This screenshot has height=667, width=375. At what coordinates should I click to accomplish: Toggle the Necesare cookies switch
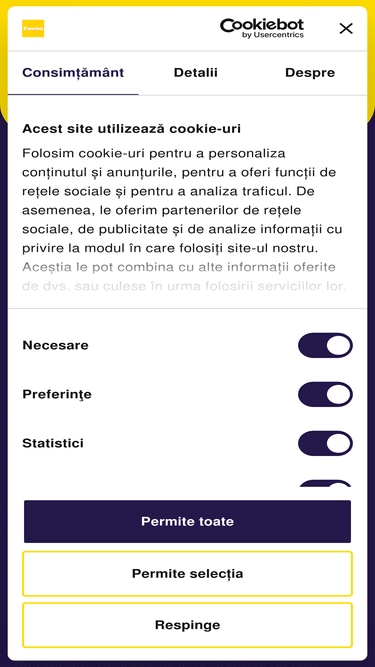pyautogui.click(x=325, y=345)
